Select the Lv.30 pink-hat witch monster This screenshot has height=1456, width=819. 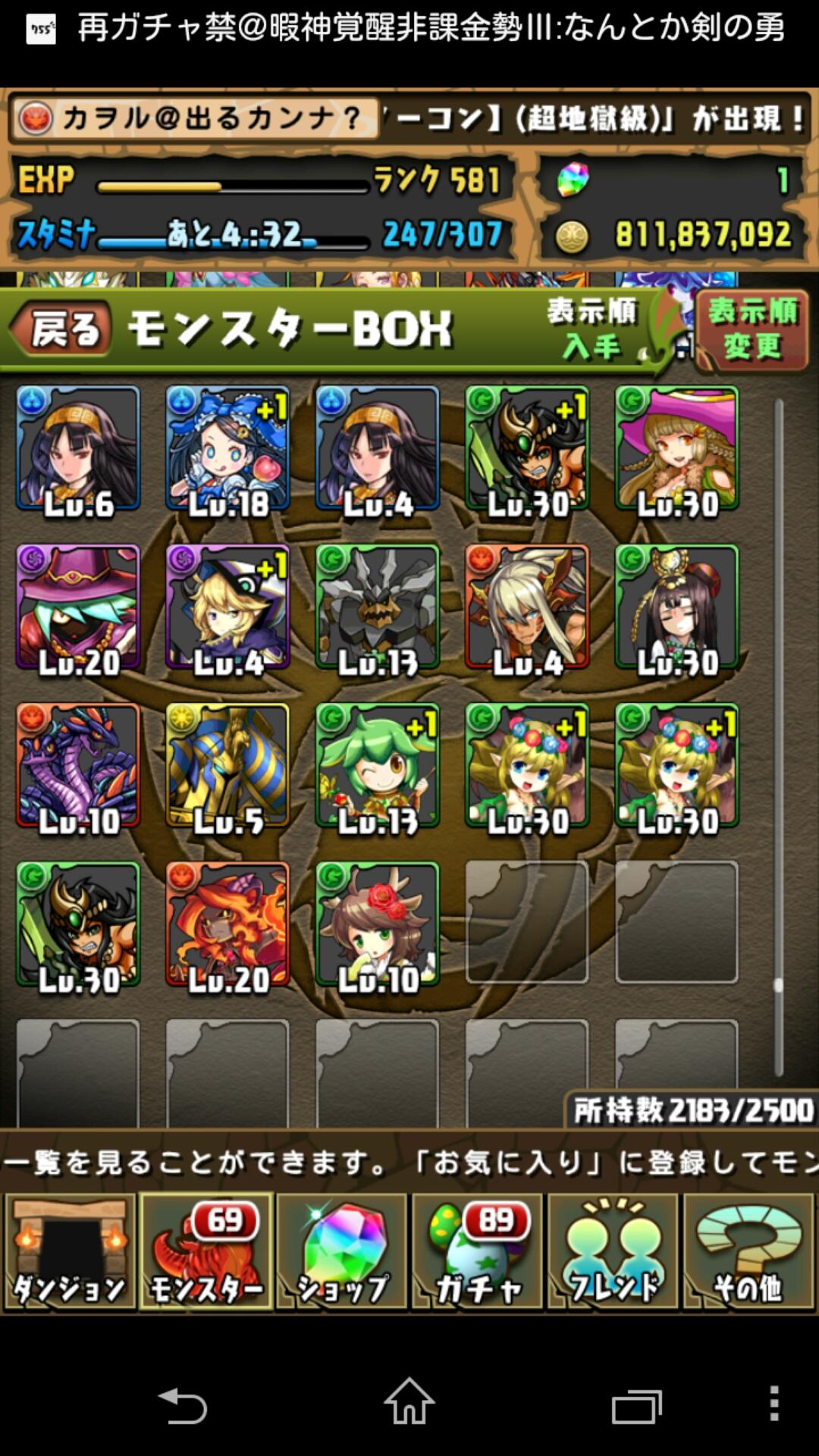coord(676,448)
